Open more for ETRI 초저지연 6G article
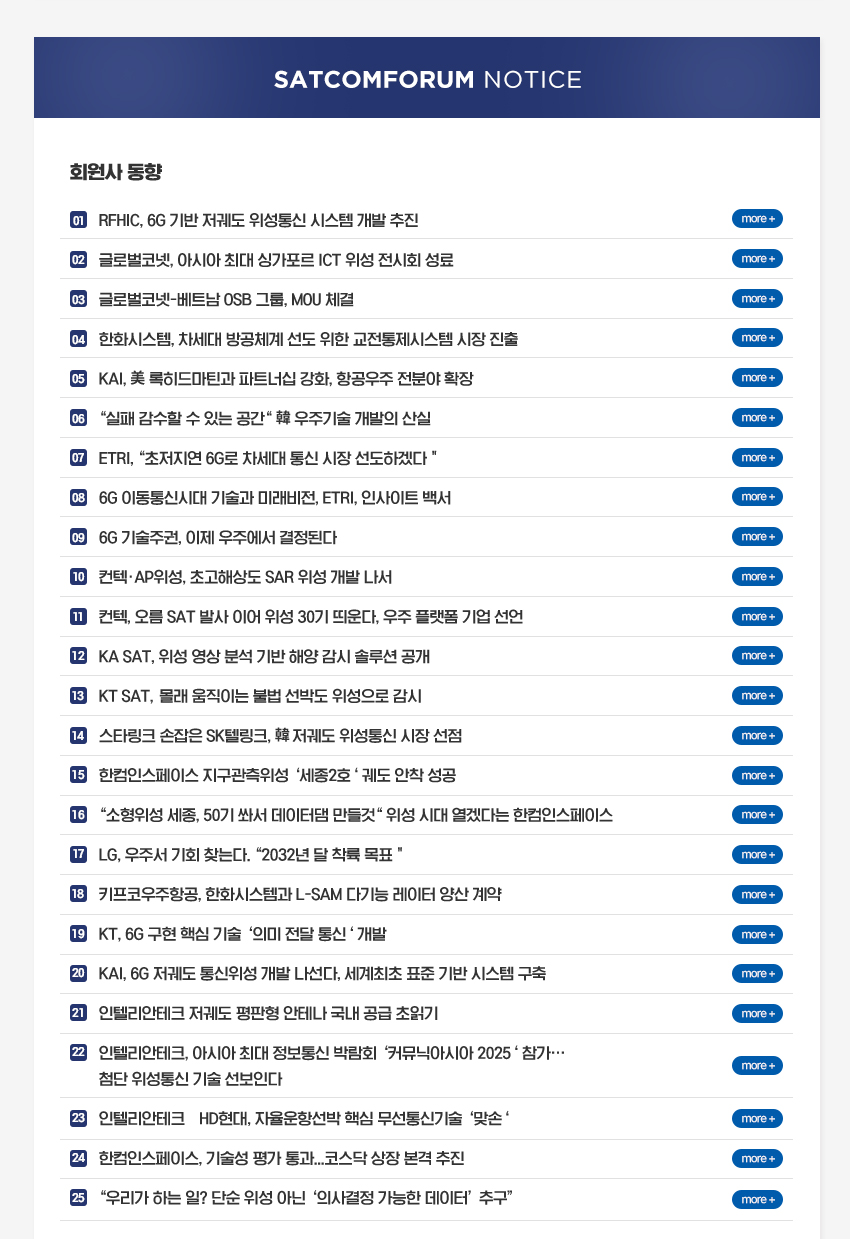This screenshot has width=850, height=1239. 757,457
